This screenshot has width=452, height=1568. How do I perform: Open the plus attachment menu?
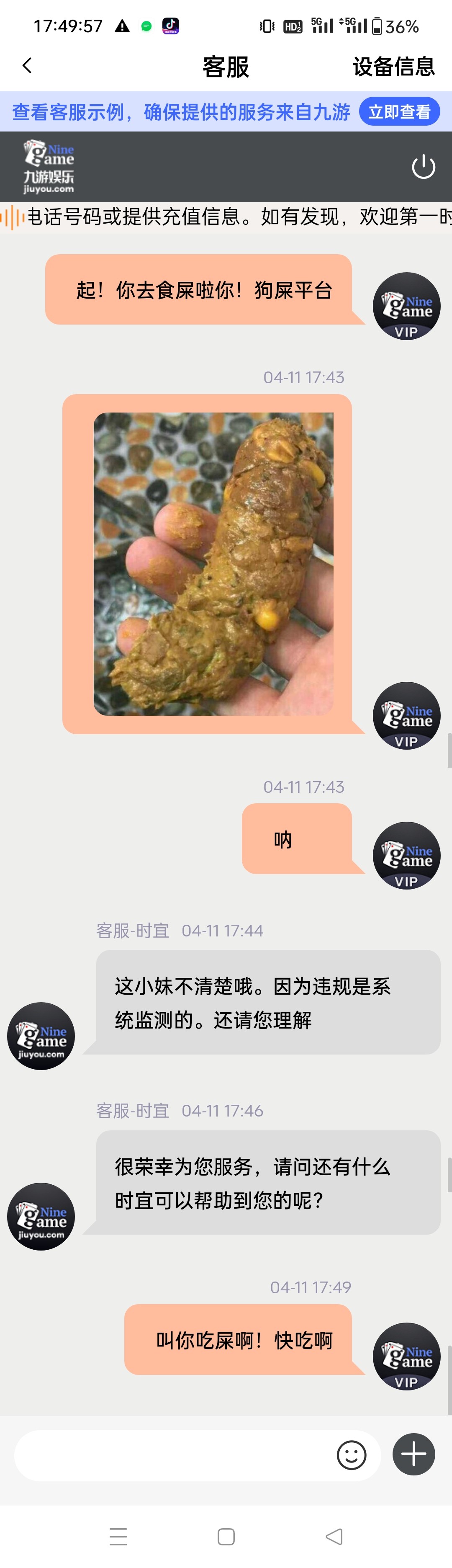point(413,1454)
